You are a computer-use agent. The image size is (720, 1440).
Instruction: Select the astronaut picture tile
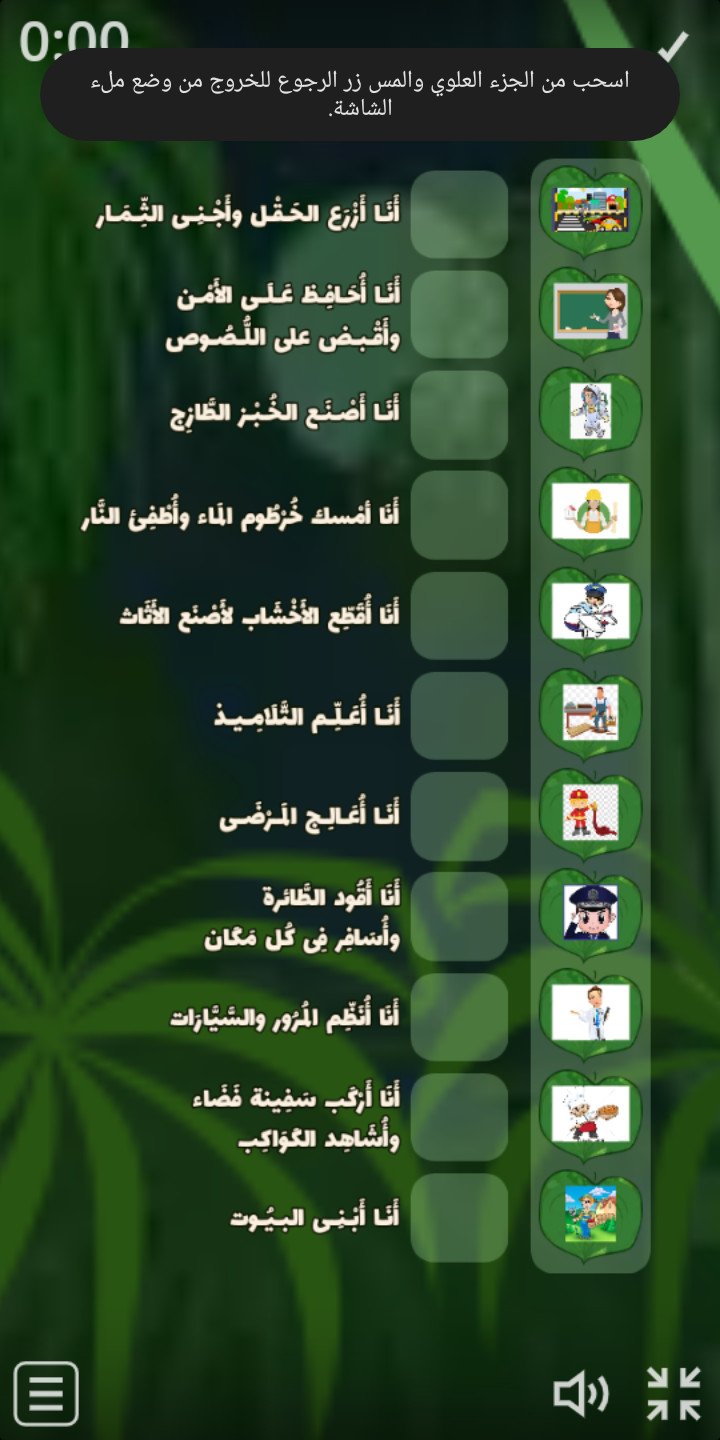pos(590,411)
